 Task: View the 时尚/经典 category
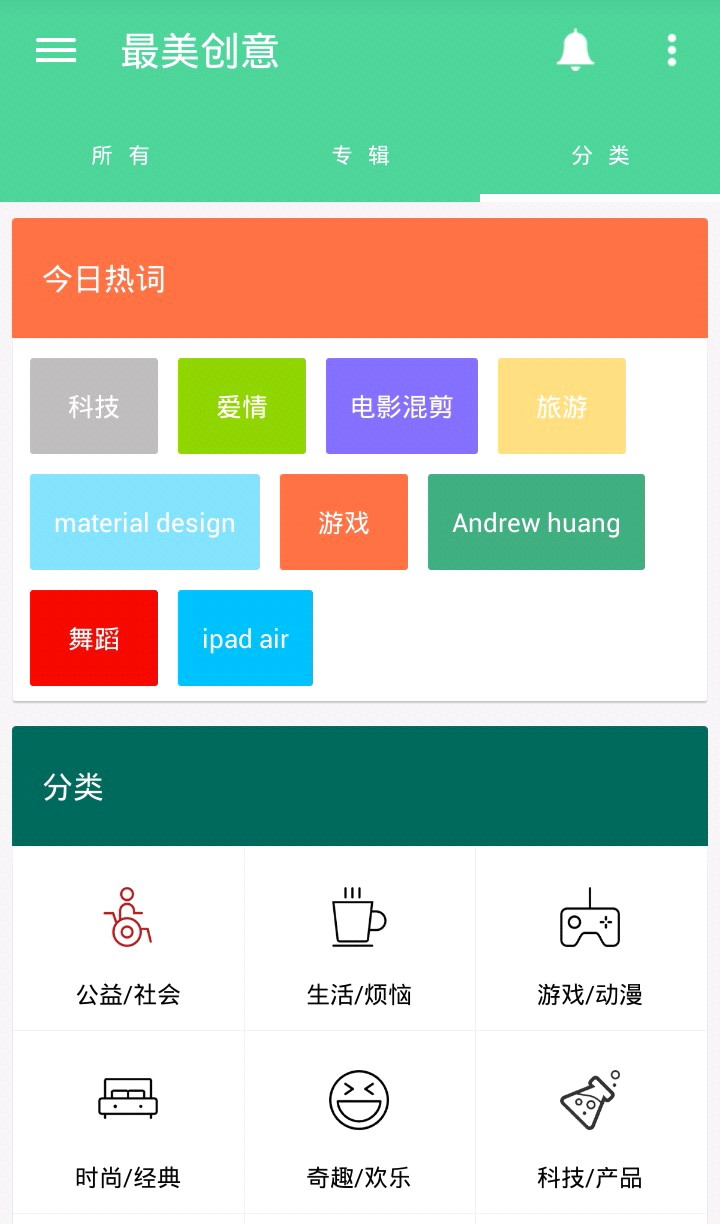(x=128, y=1123)
